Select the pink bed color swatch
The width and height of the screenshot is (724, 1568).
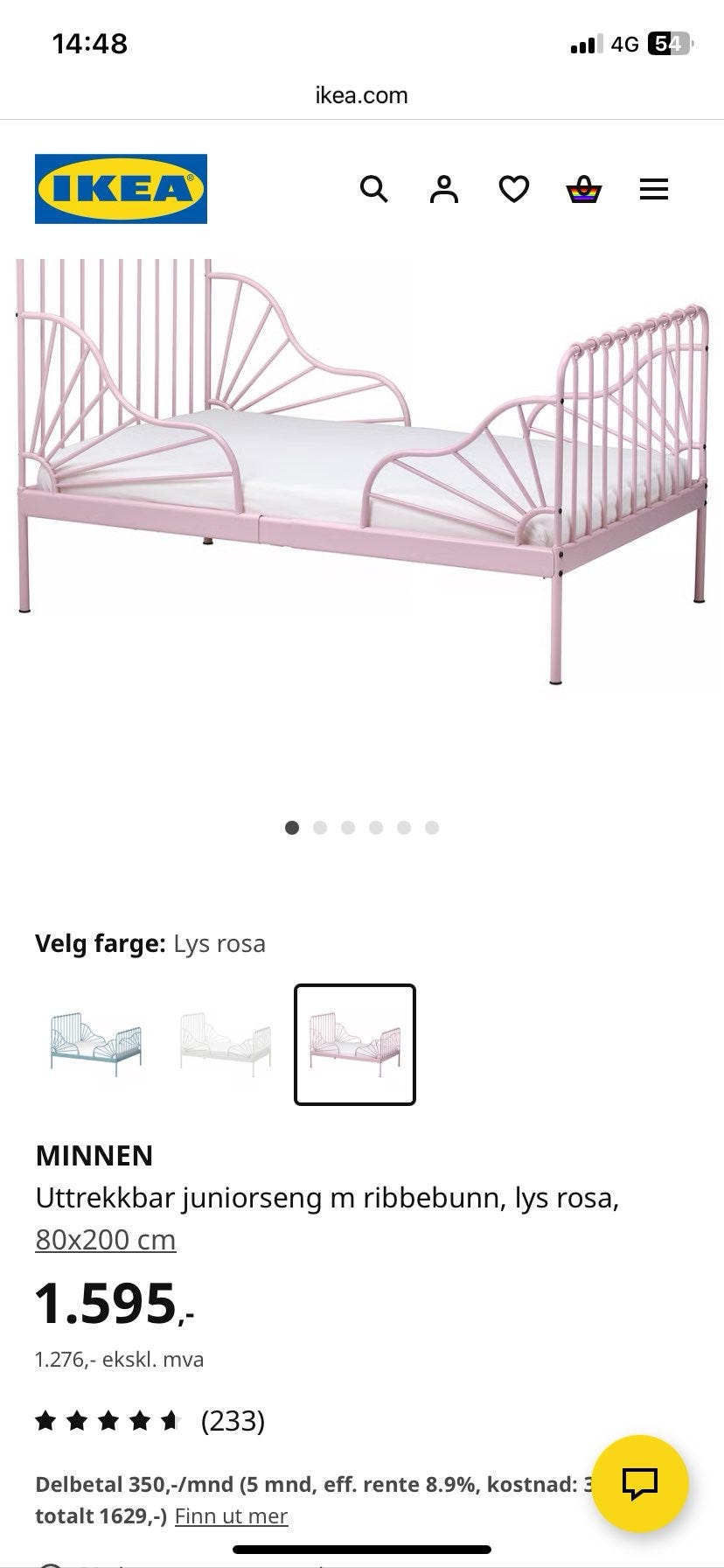[x=355, y=1045]
